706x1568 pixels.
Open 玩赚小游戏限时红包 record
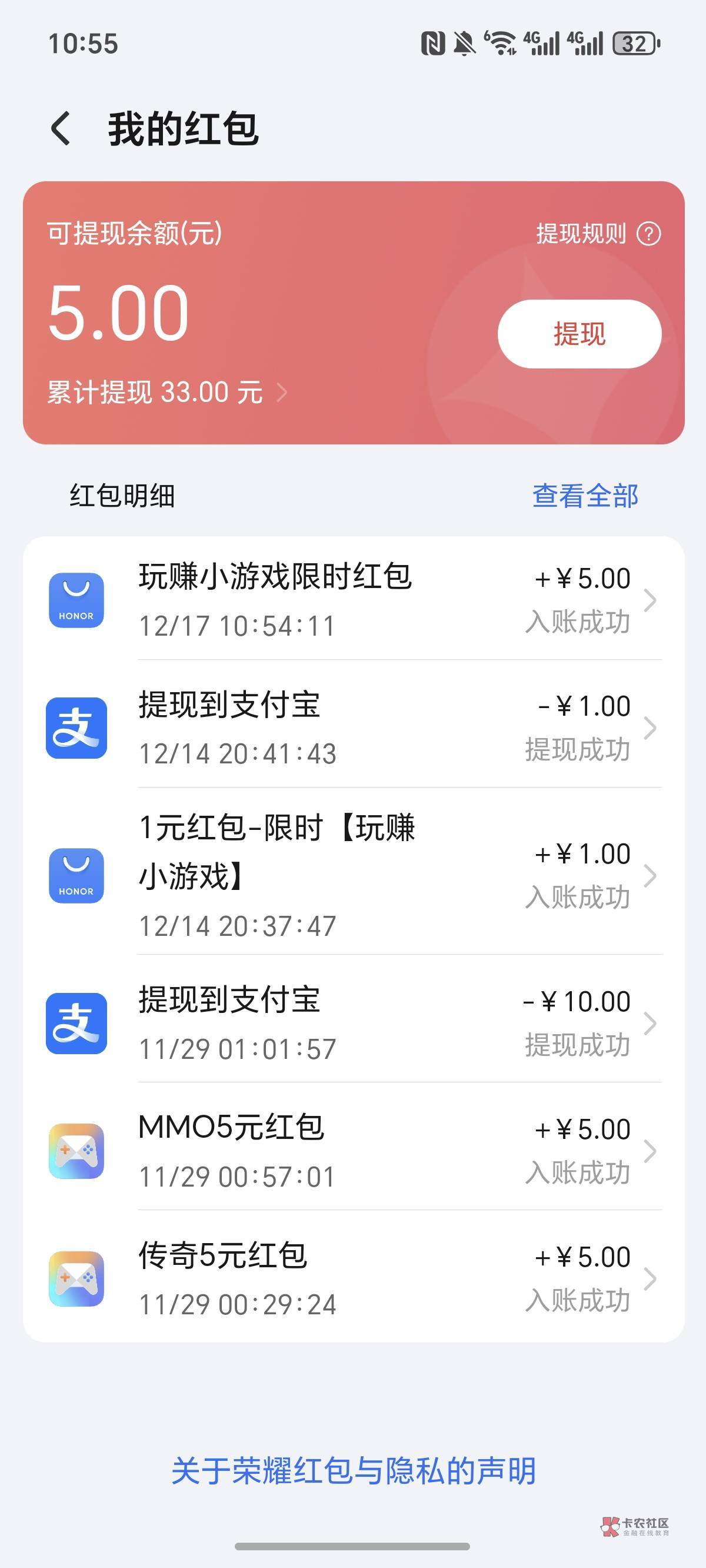pos(354,600)
